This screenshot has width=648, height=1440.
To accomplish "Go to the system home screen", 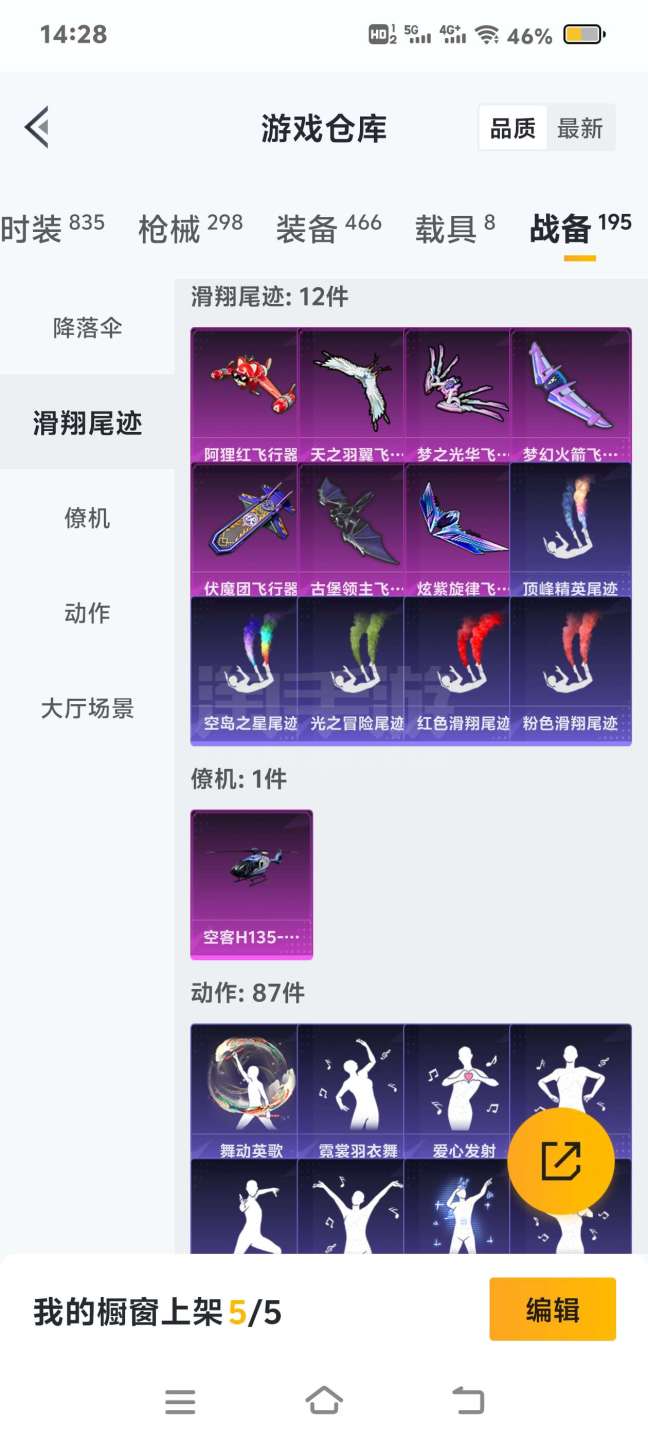I will (x=324, y=1401).
